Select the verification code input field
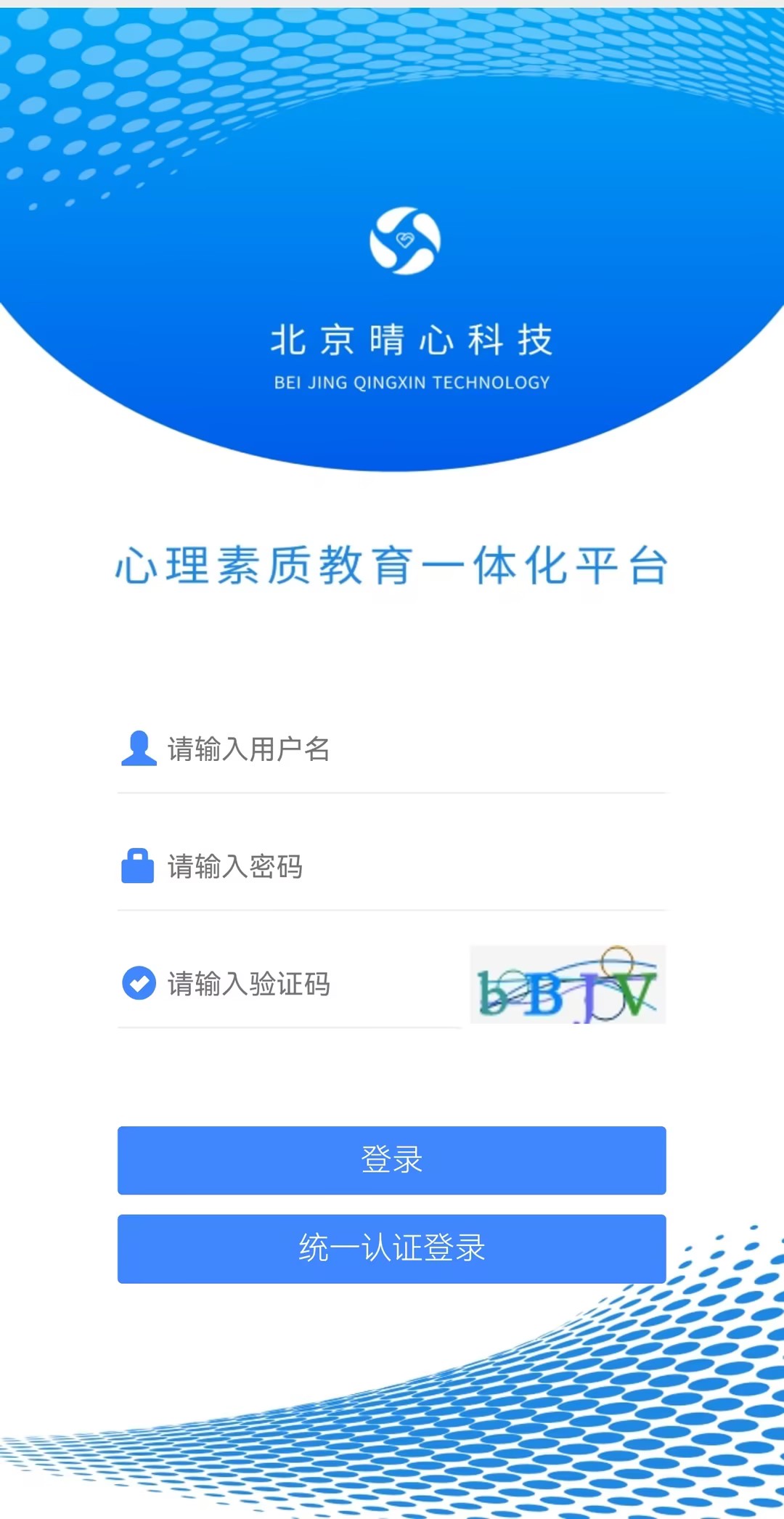 [x=305, y=984]
